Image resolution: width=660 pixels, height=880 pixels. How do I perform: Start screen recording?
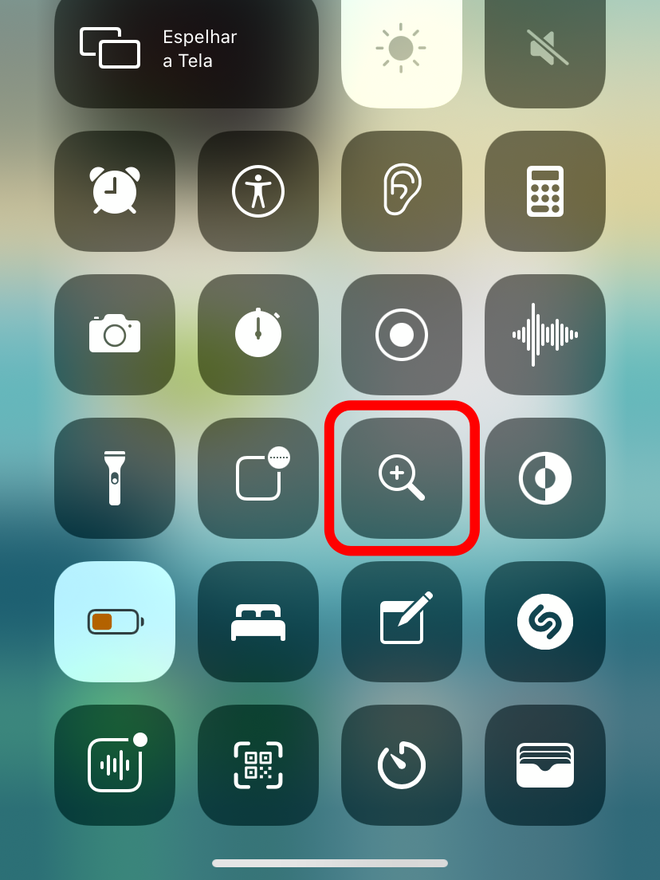click(402, 335)
